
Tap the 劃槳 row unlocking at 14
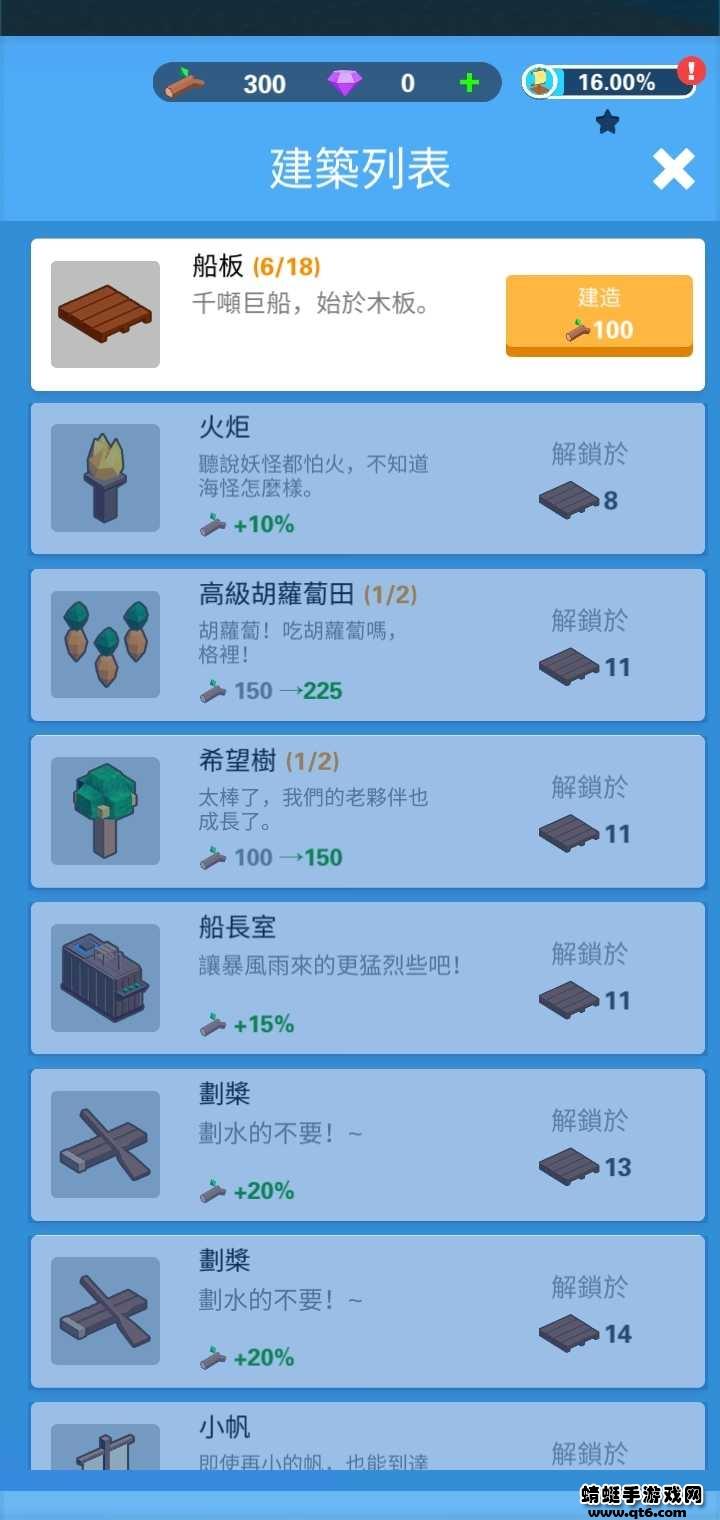tap(367, 1311)
